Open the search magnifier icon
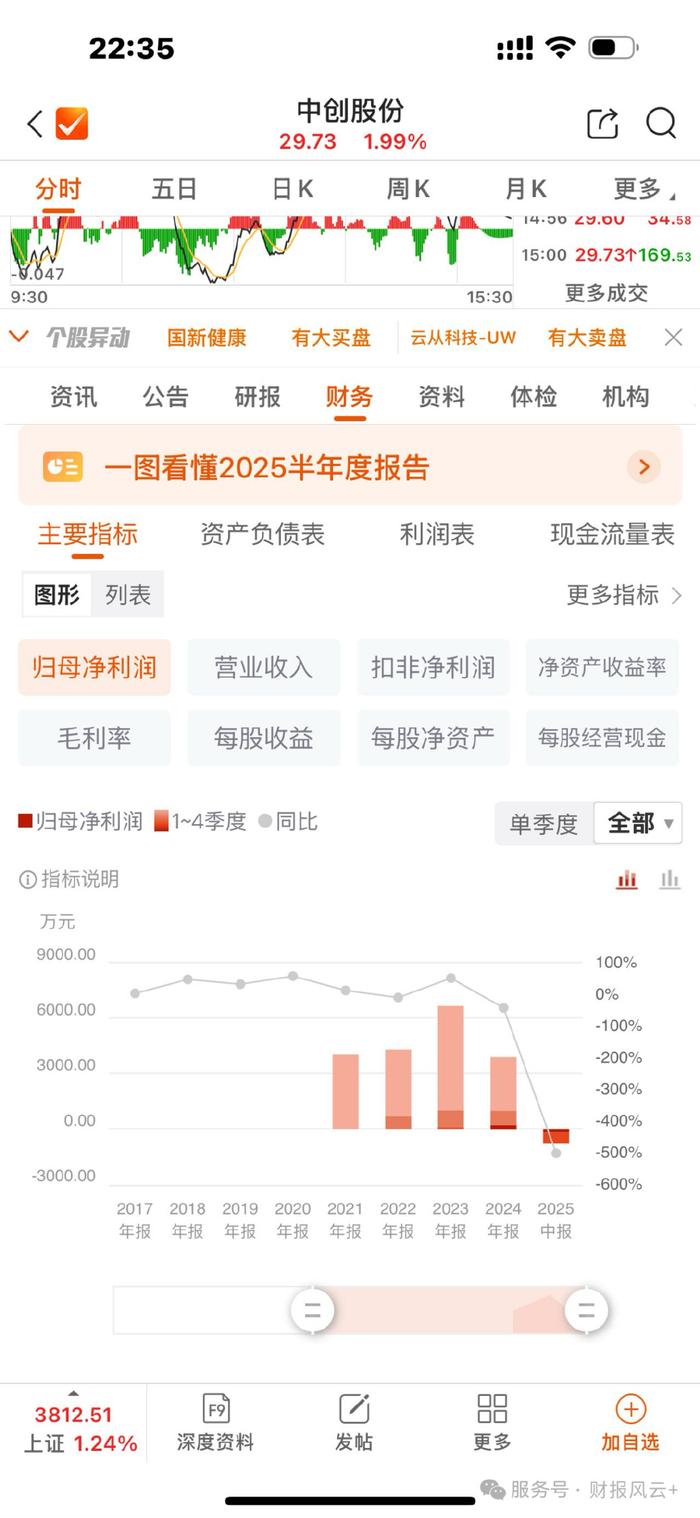Viewport: 700px width, 1518px height. click(x=661, y=124)
